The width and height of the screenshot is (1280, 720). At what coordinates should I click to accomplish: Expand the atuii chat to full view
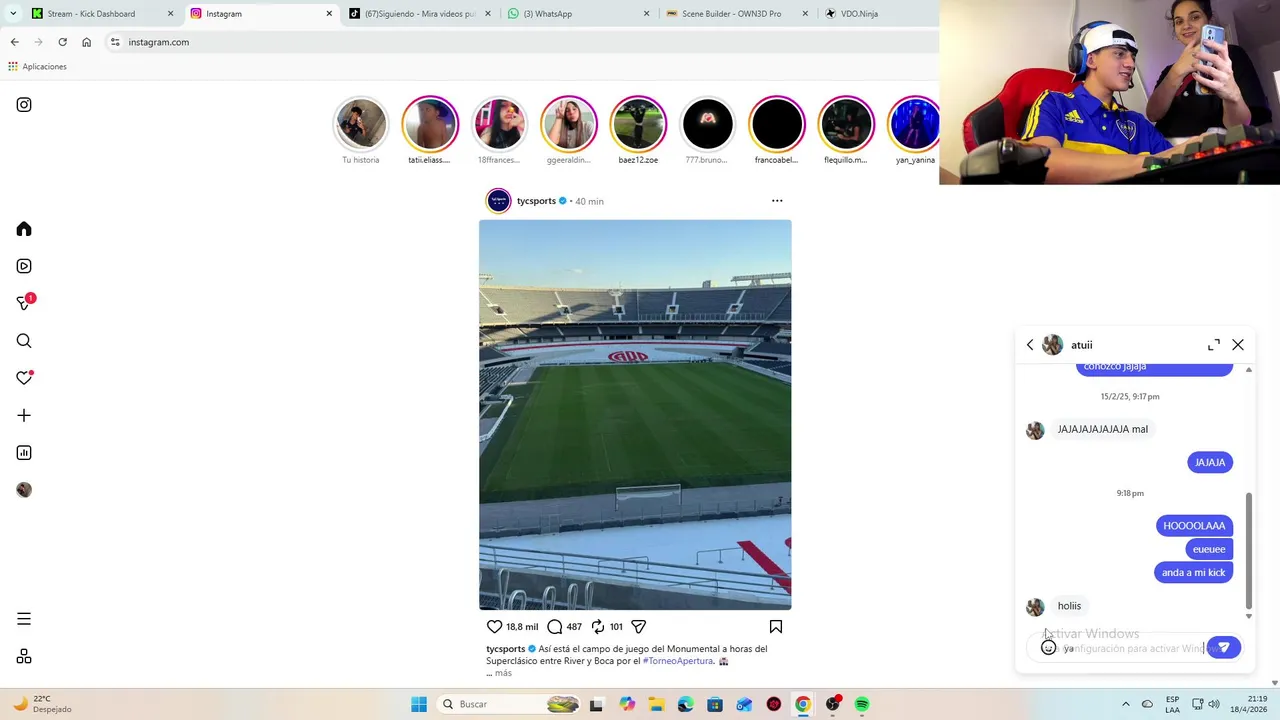tap(1213, 345)
